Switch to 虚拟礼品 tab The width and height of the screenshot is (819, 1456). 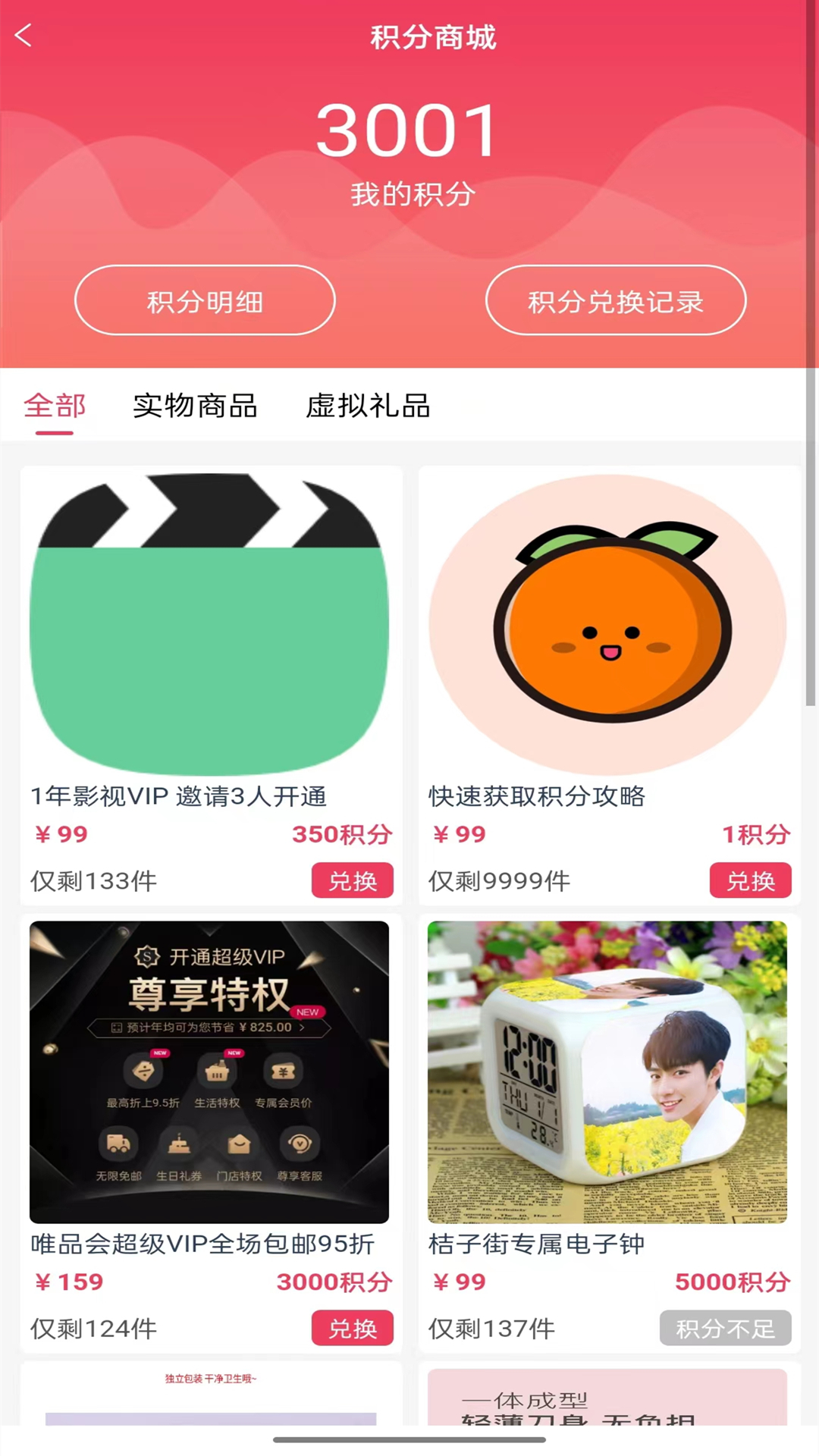pyautogui.click(x=368, y=406)
